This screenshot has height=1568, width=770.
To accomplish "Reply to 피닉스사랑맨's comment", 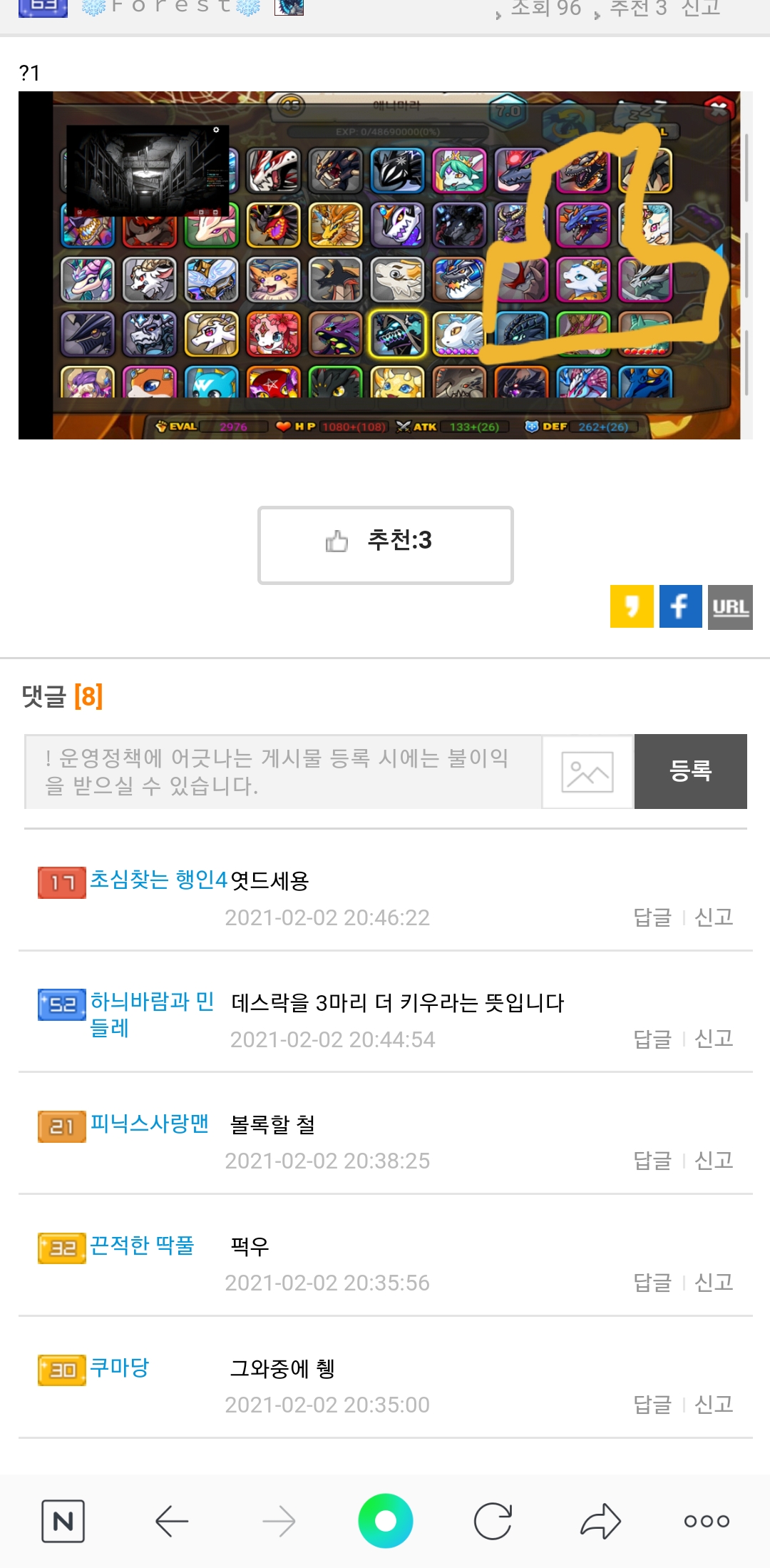I will pos(652,1161).
